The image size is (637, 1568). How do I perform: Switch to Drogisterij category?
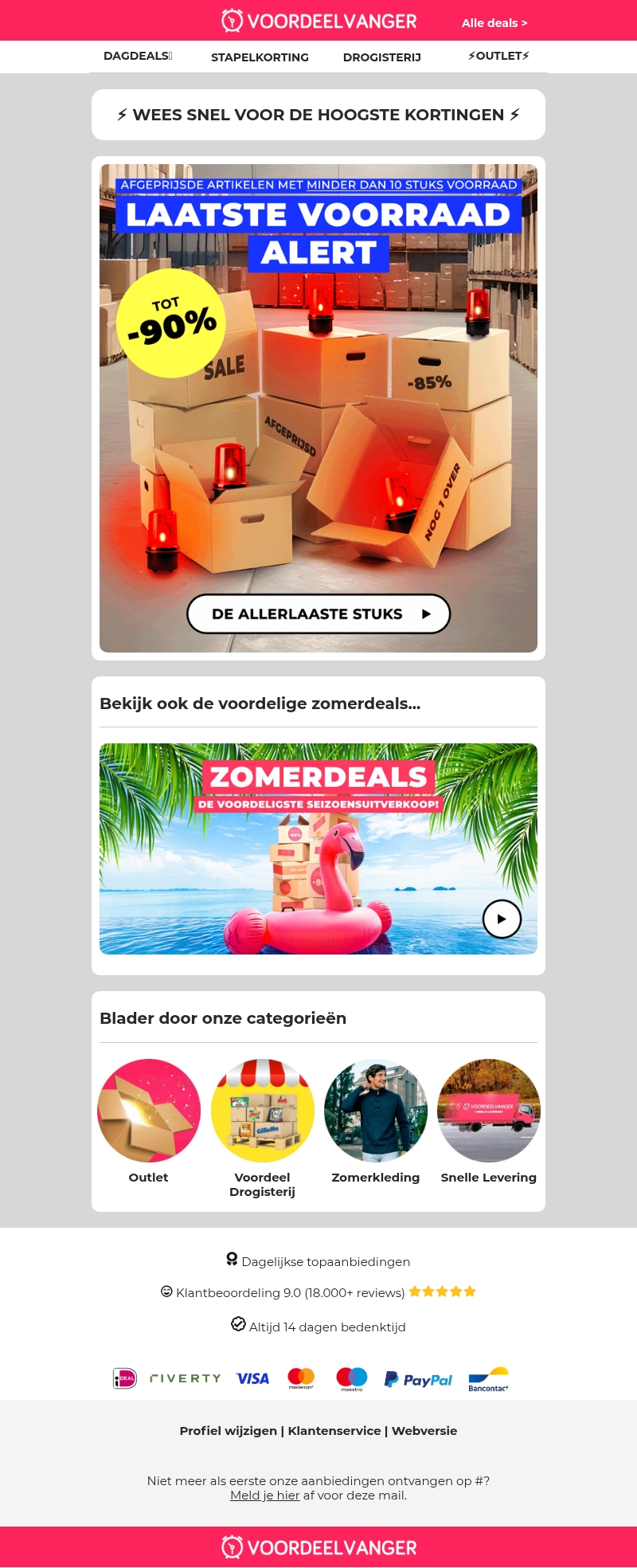382,57
